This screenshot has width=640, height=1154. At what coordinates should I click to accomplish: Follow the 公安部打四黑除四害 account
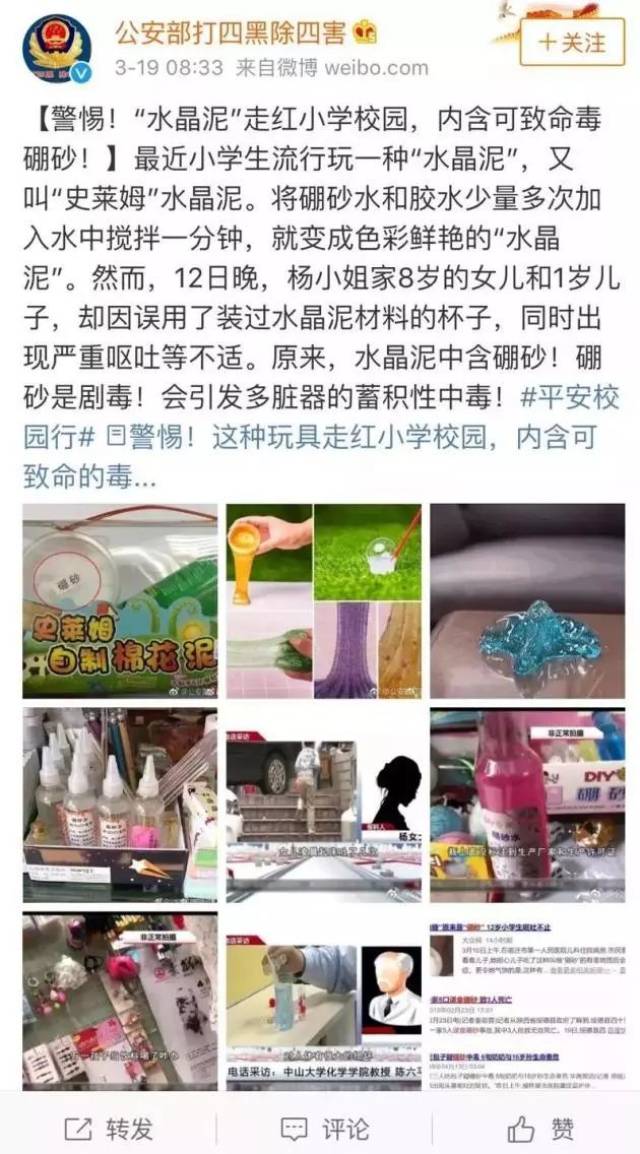(x=573, y=43)
